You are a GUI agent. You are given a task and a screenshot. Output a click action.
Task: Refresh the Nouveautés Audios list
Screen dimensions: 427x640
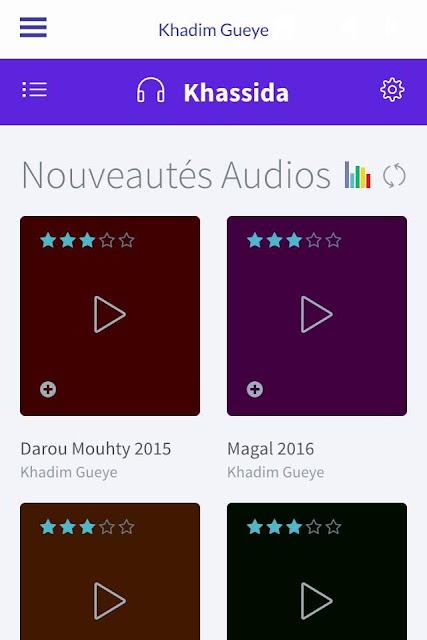(x=394, y=176)
